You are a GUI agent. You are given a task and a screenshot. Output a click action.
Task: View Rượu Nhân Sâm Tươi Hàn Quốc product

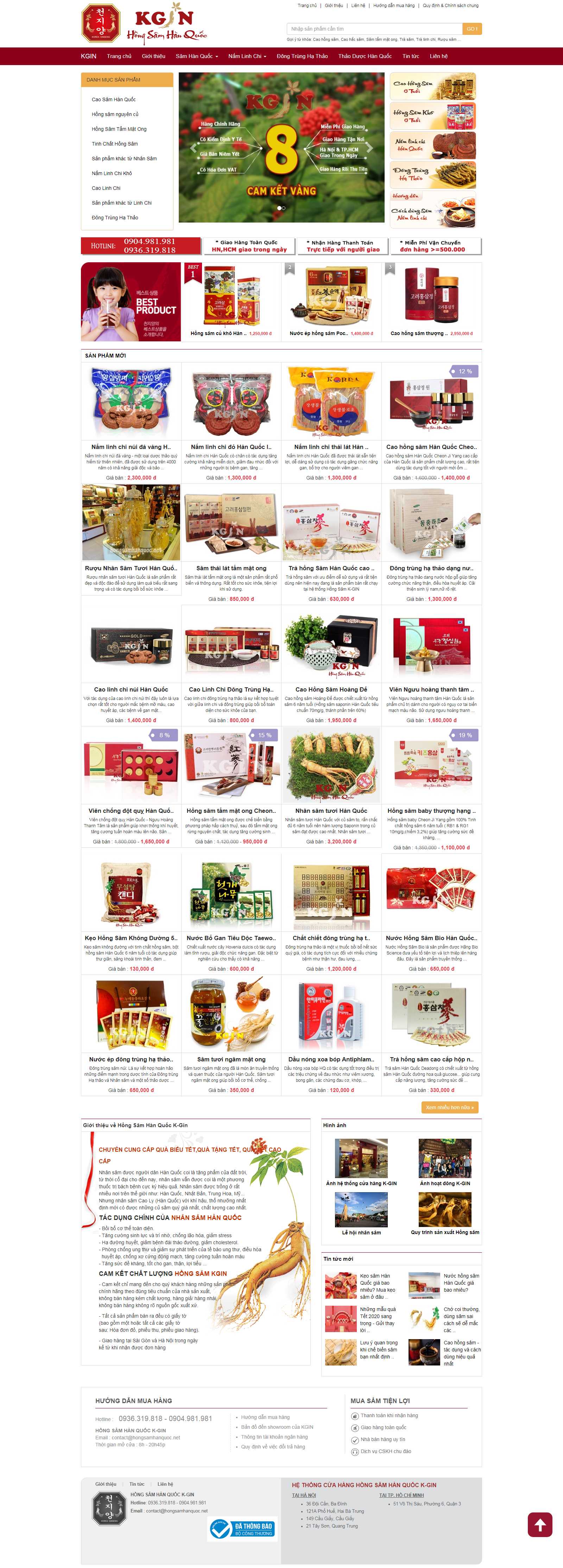pyautogui.click(x=131, y=568)
